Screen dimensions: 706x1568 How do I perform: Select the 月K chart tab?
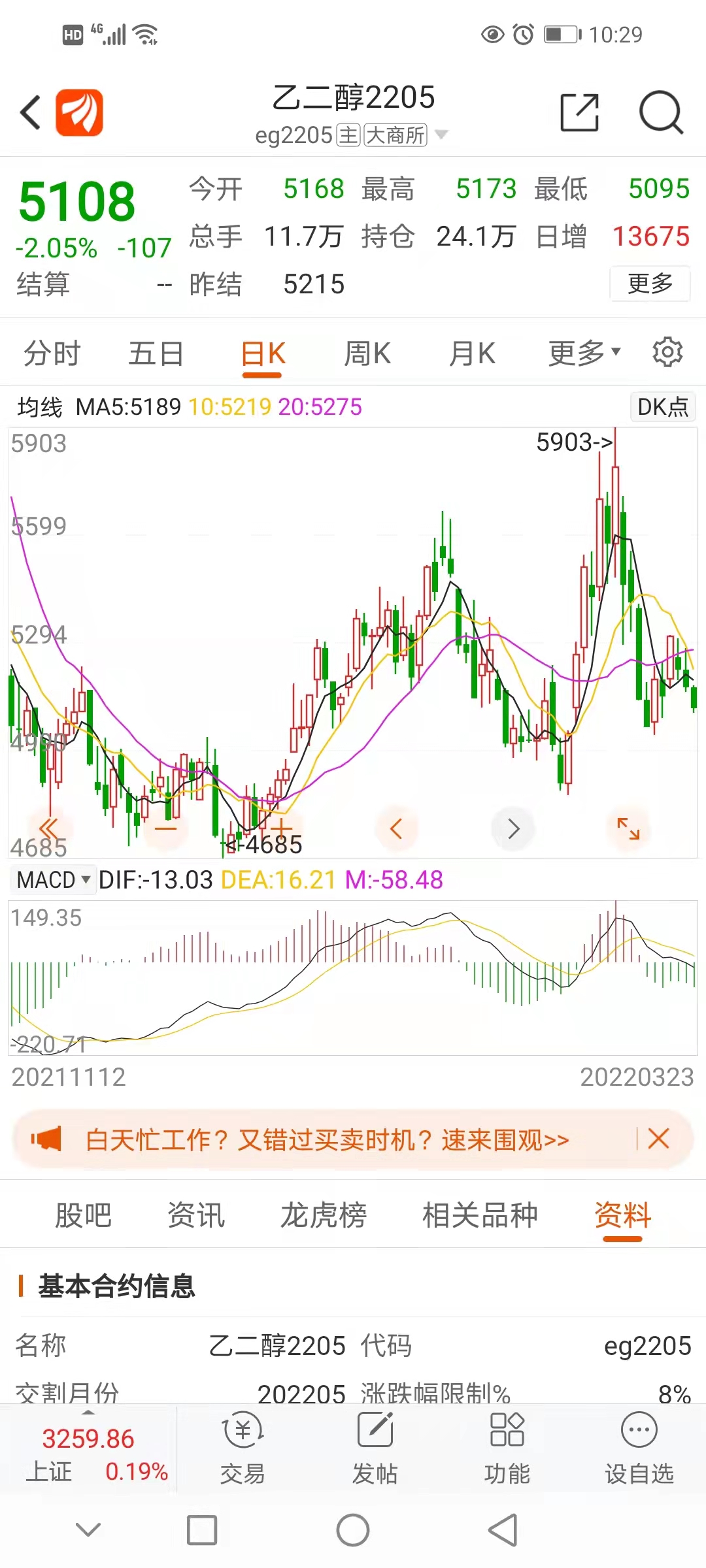pyautogui.click(x=472, y=353)
